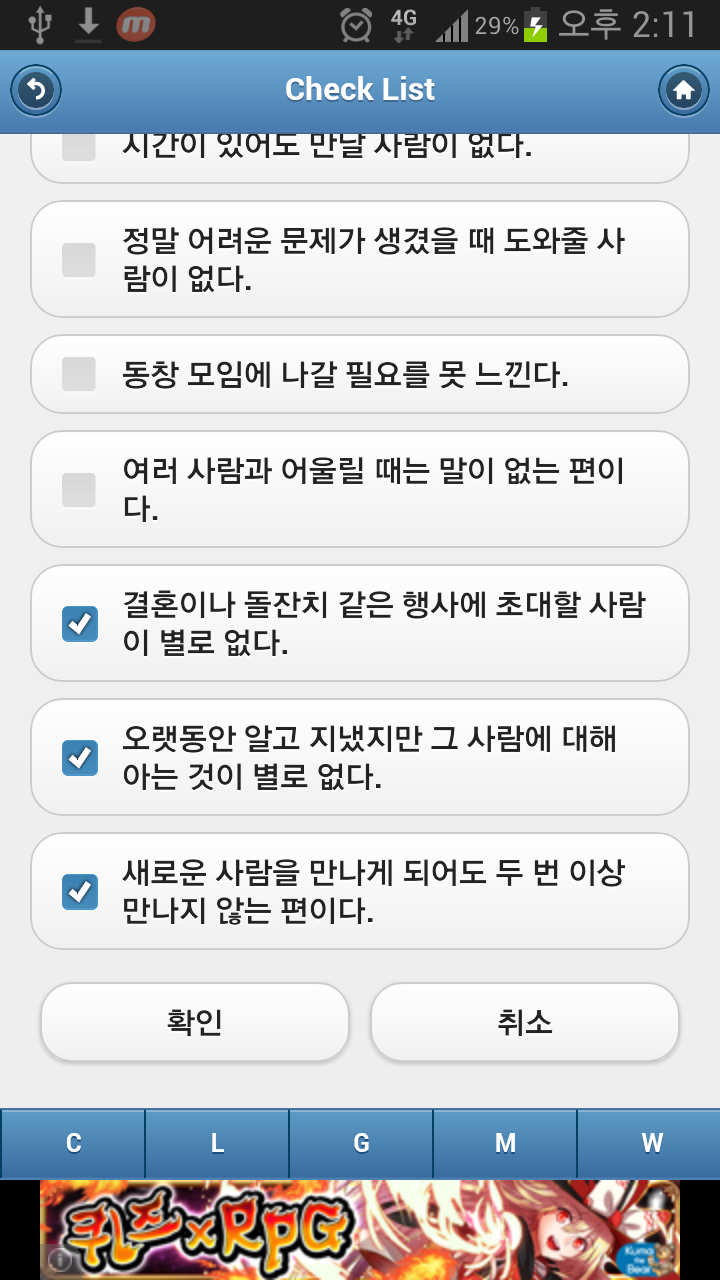Viewport: 720px width, 1280px height.
Task: Uncheck '새로운 사람을 만나게 되어도' item
Action: tap(80, 891)
